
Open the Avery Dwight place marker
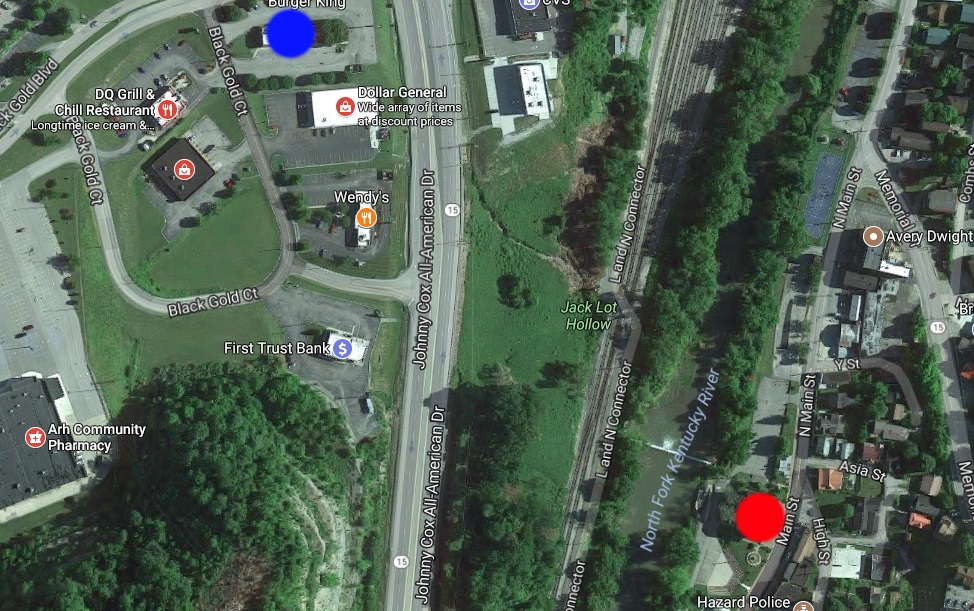pos(874,237)
